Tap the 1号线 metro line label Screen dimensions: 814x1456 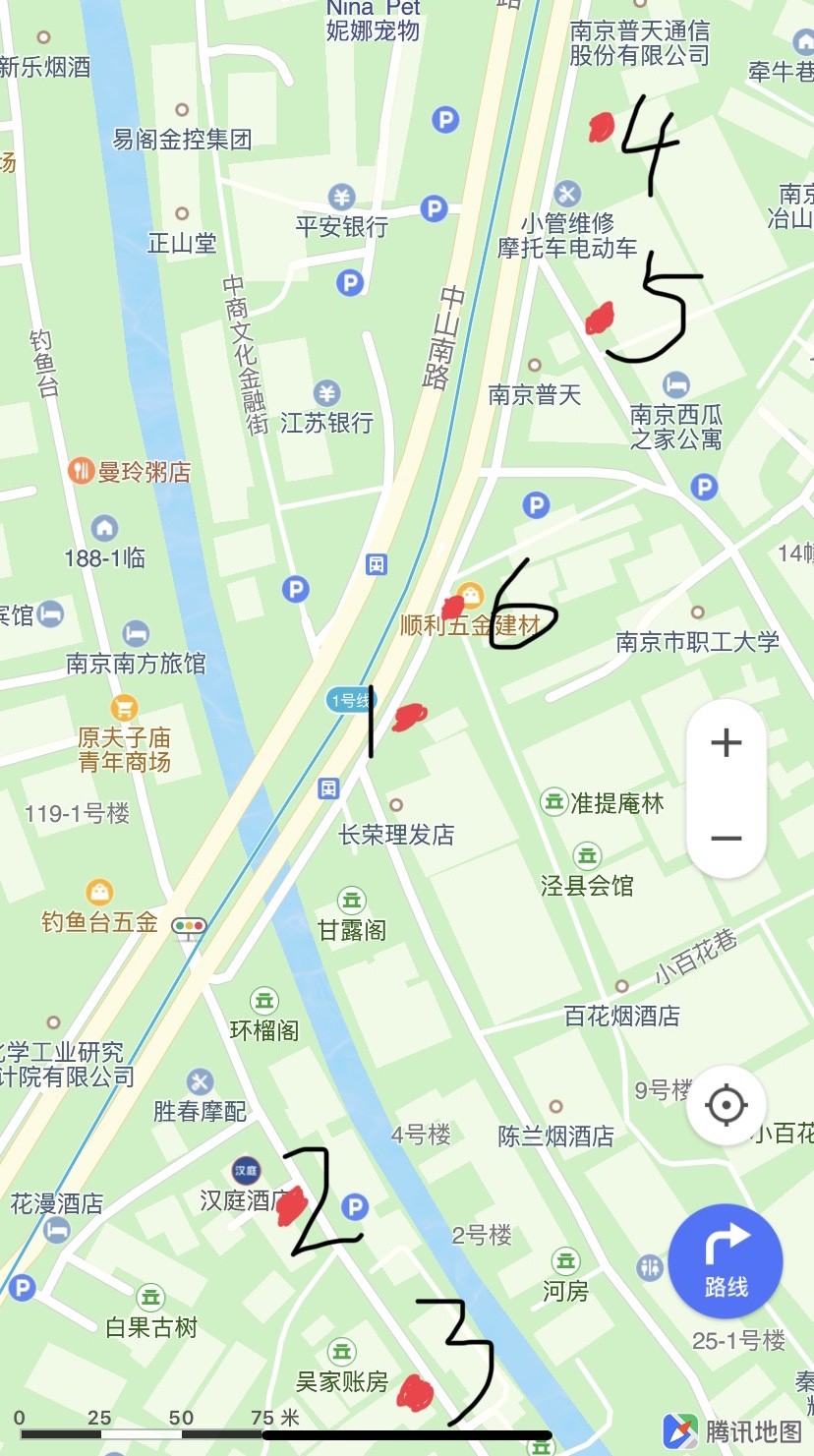[351, 700]
